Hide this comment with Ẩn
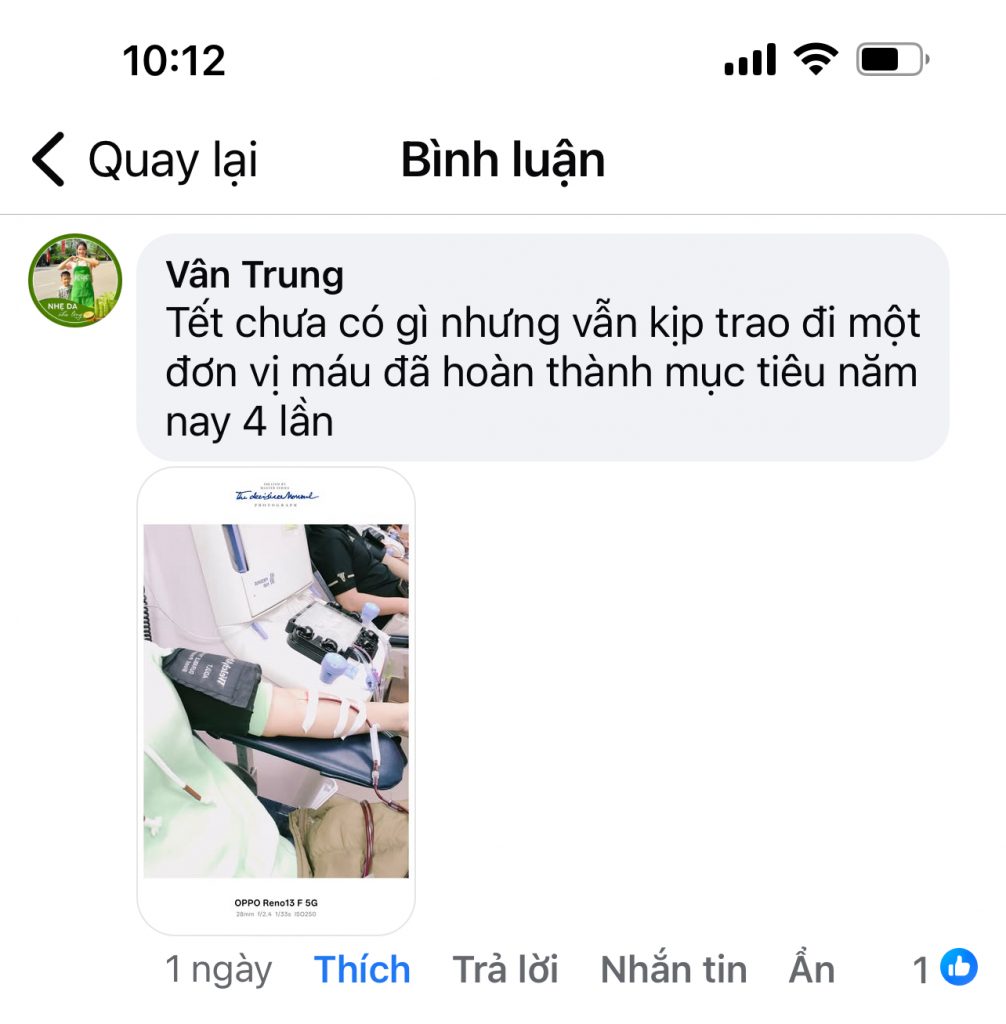The image size is (1006, 1024). point(811,969)
